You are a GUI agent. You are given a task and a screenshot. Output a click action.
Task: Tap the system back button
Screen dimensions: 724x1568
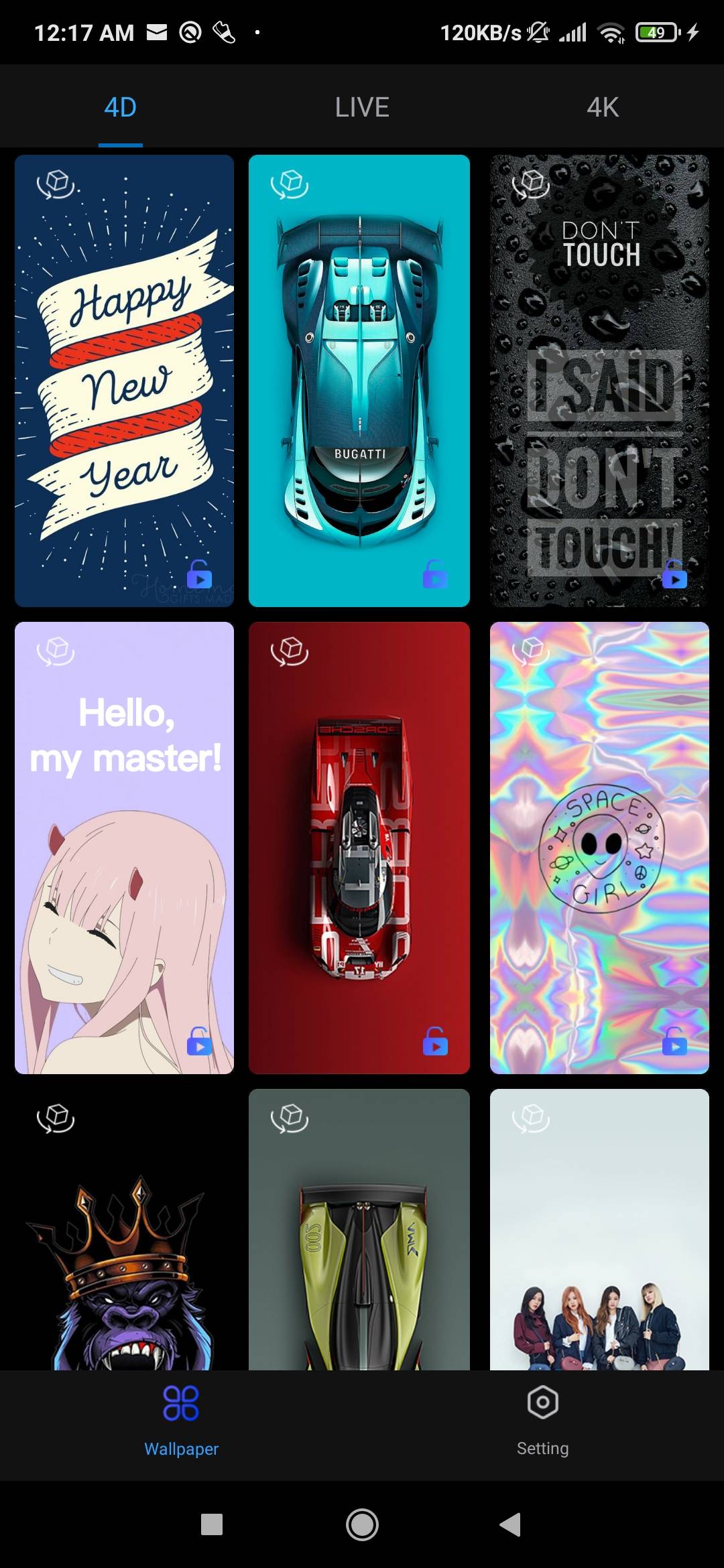point(511,1524)
